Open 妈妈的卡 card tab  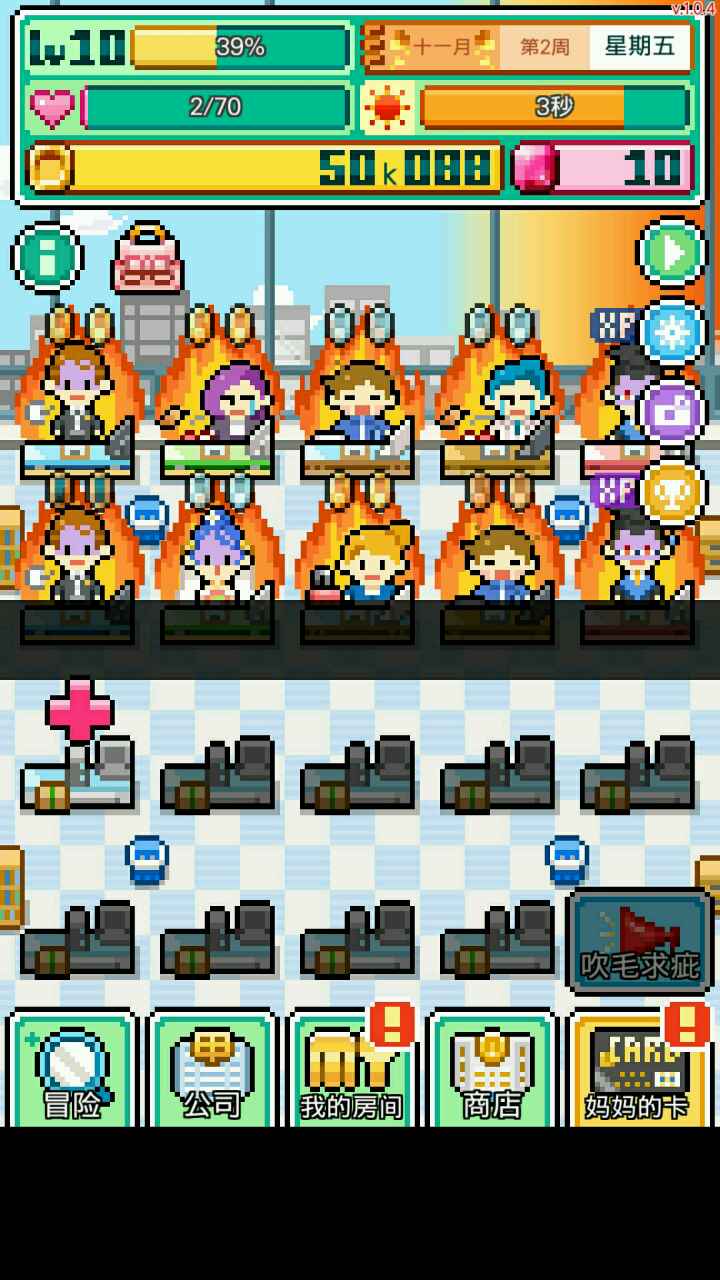pyautogui.click(x=637, y=1069)
